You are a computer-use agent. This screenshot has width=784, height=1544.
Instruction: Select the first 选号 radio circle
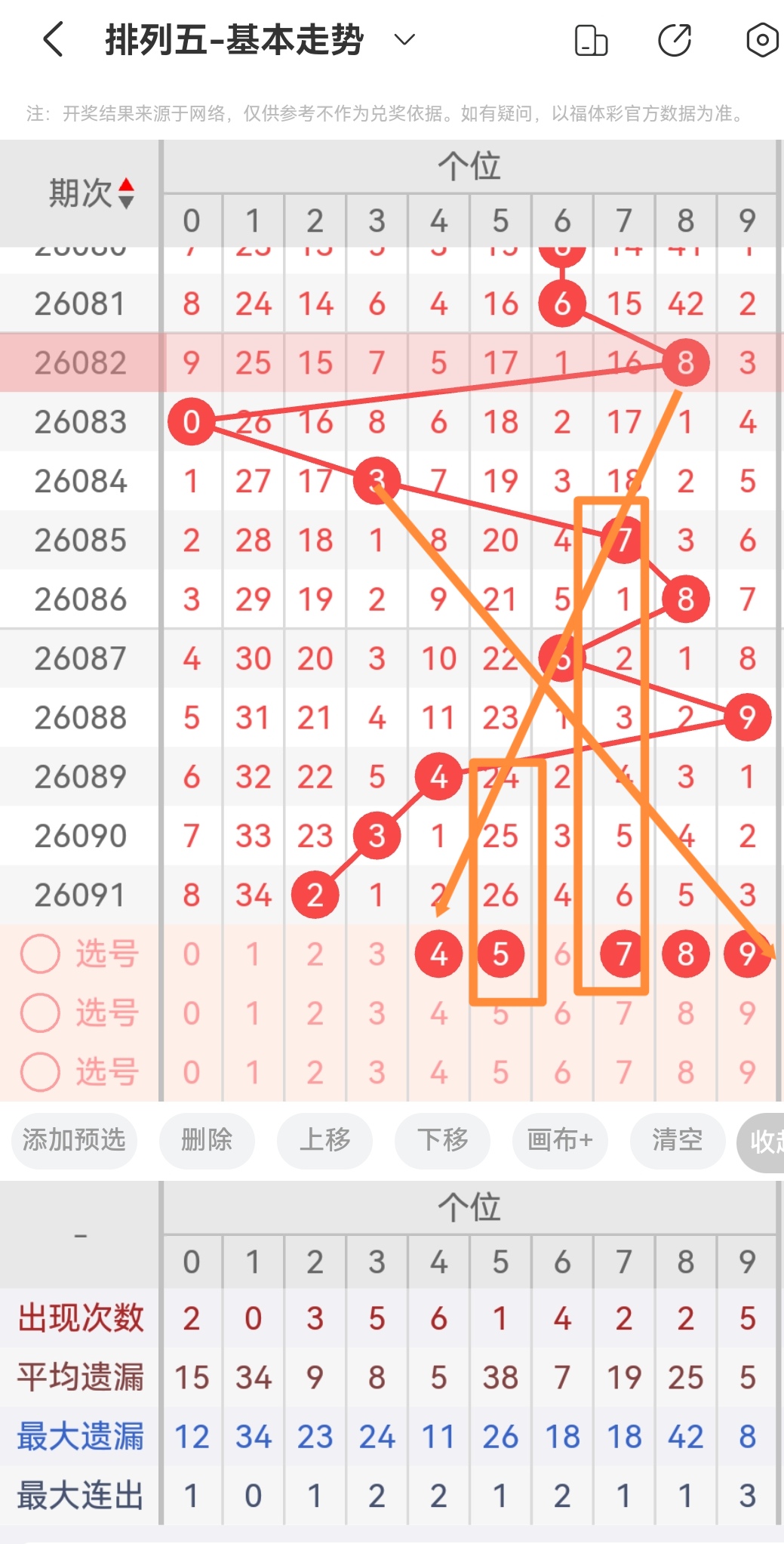point(42,954)
